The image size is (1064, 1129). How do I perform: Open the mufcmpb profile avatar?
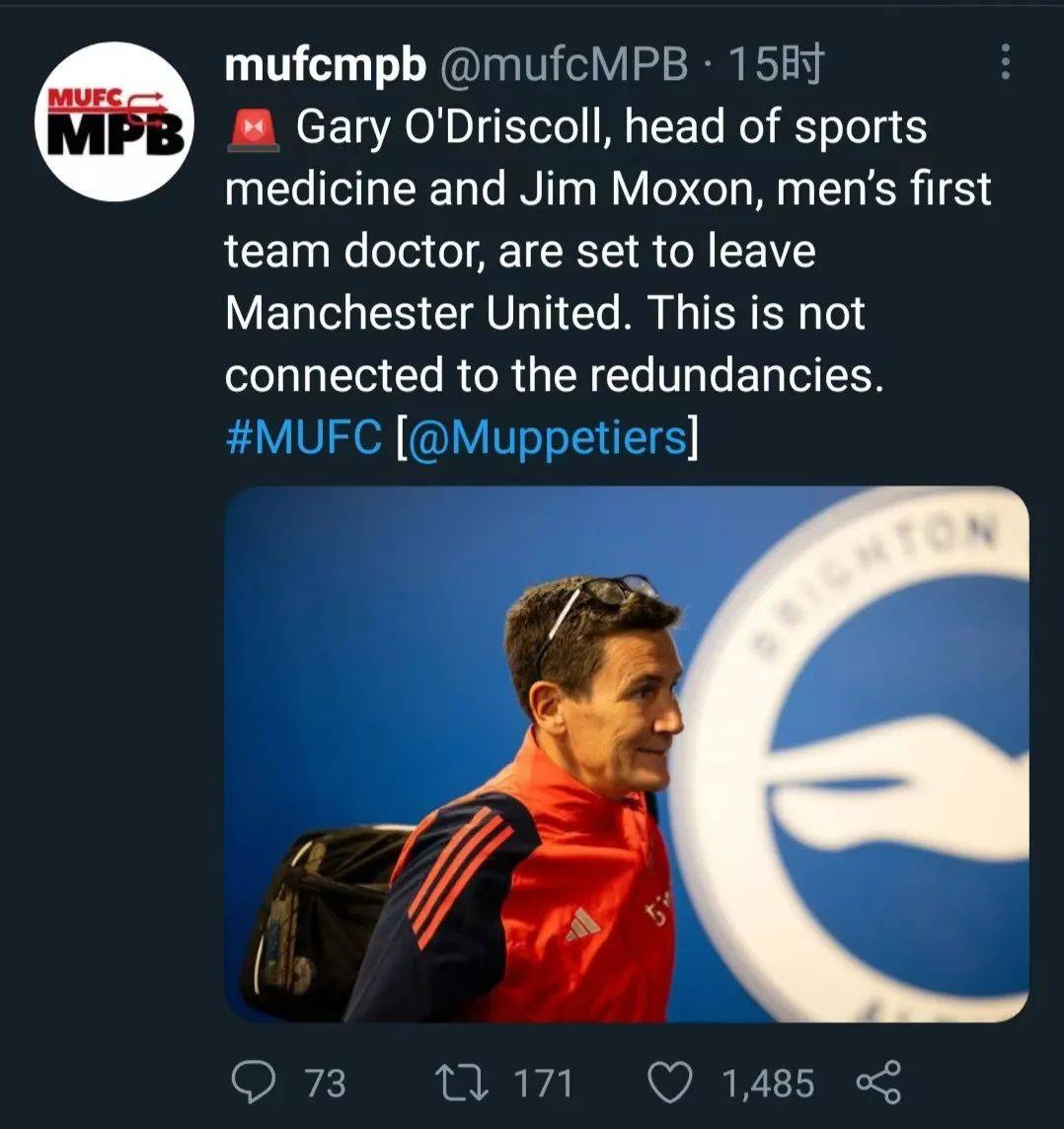[x=115, y=120]
